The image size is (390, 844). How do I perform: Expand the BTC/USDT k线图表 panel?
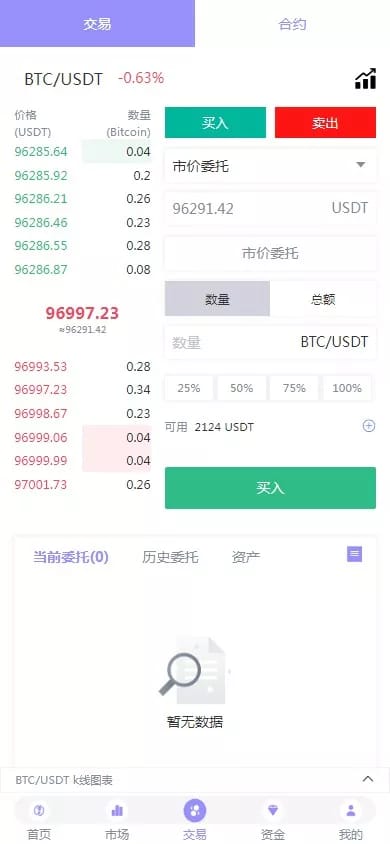(368, 779)
